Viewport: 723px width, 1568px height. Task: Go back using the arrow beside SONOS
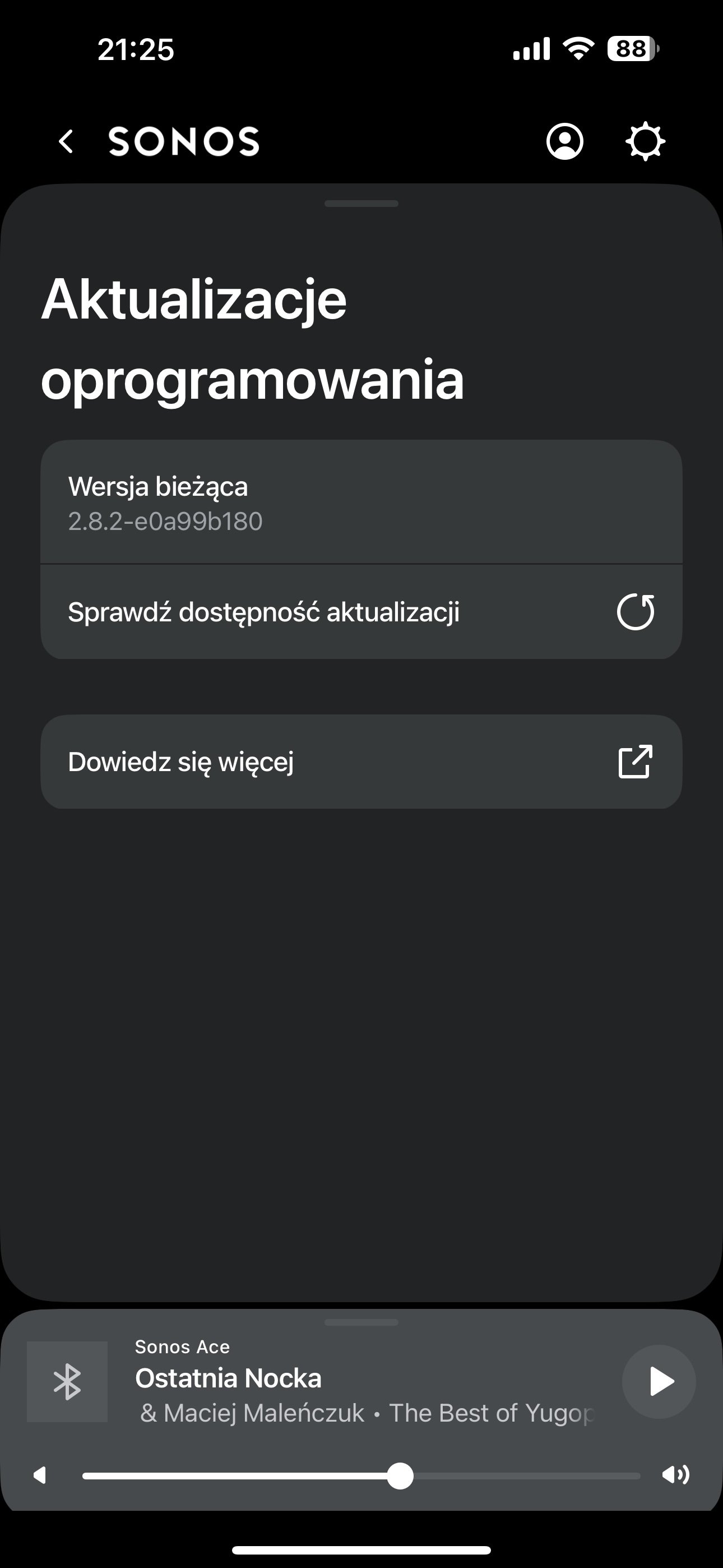[66, 141]
